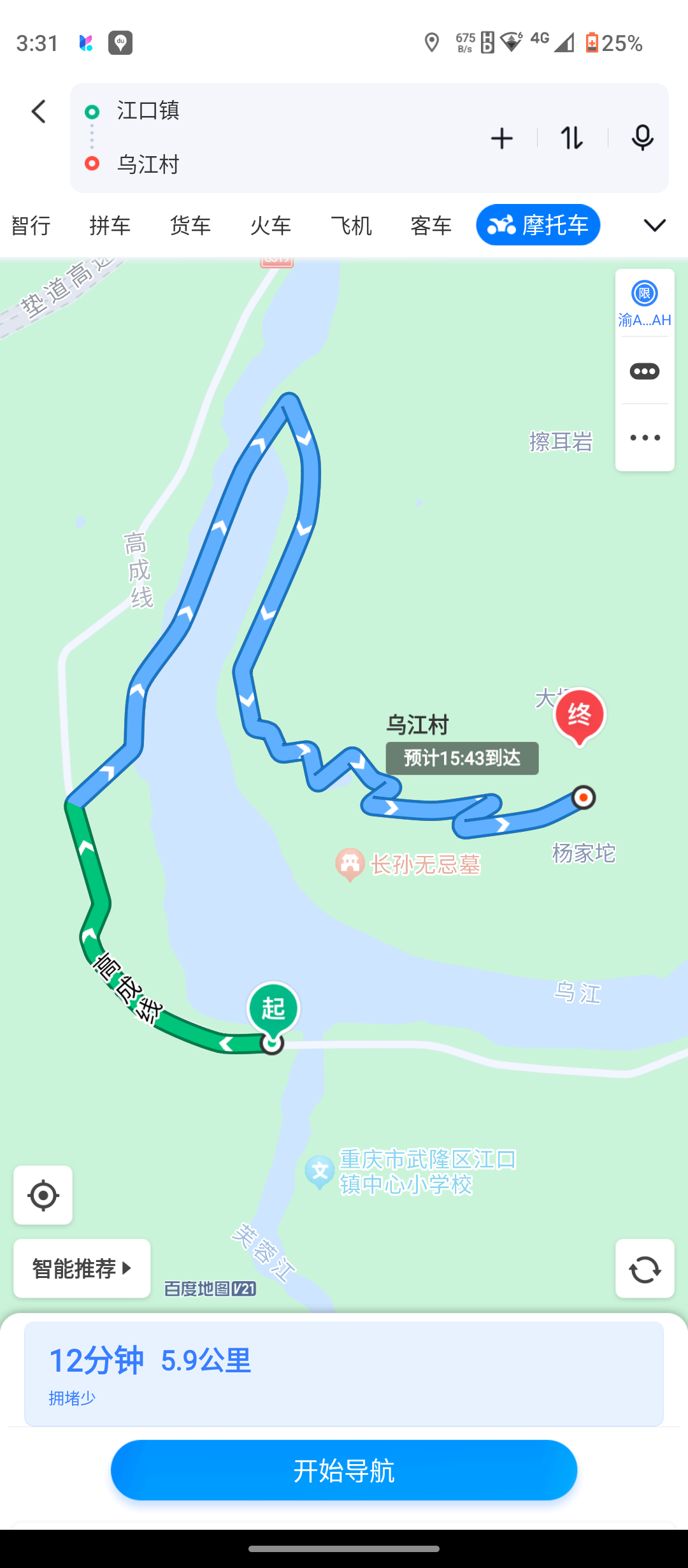Open the license plate restriction setting
The height and width of the screenshot is (1568, 688).
645,303
